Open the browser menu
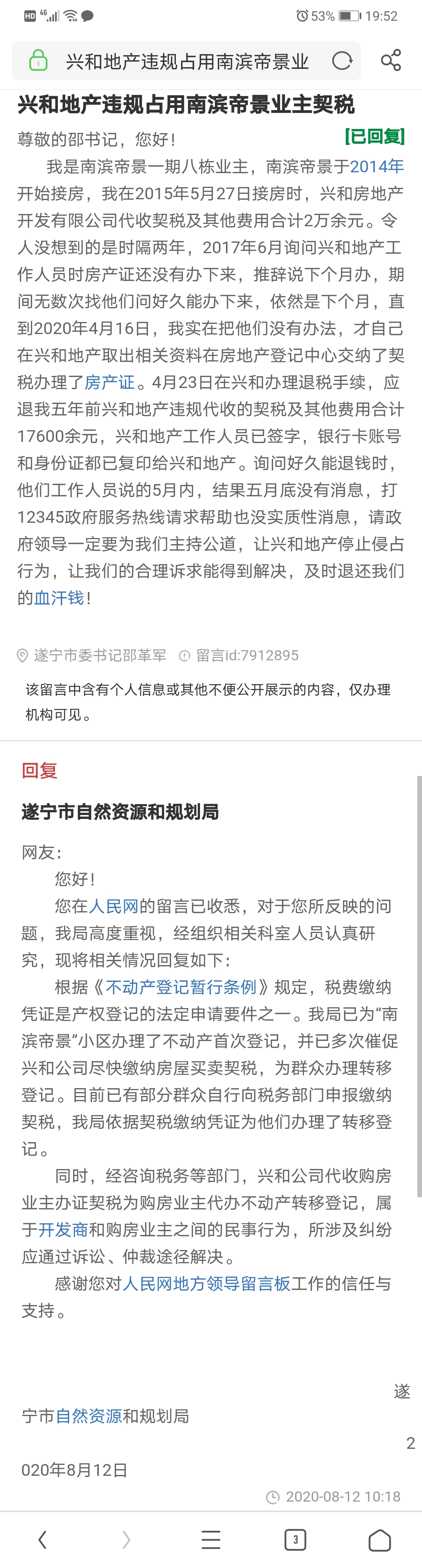The image size is (422, 1568). click(x=211, y=1540)
